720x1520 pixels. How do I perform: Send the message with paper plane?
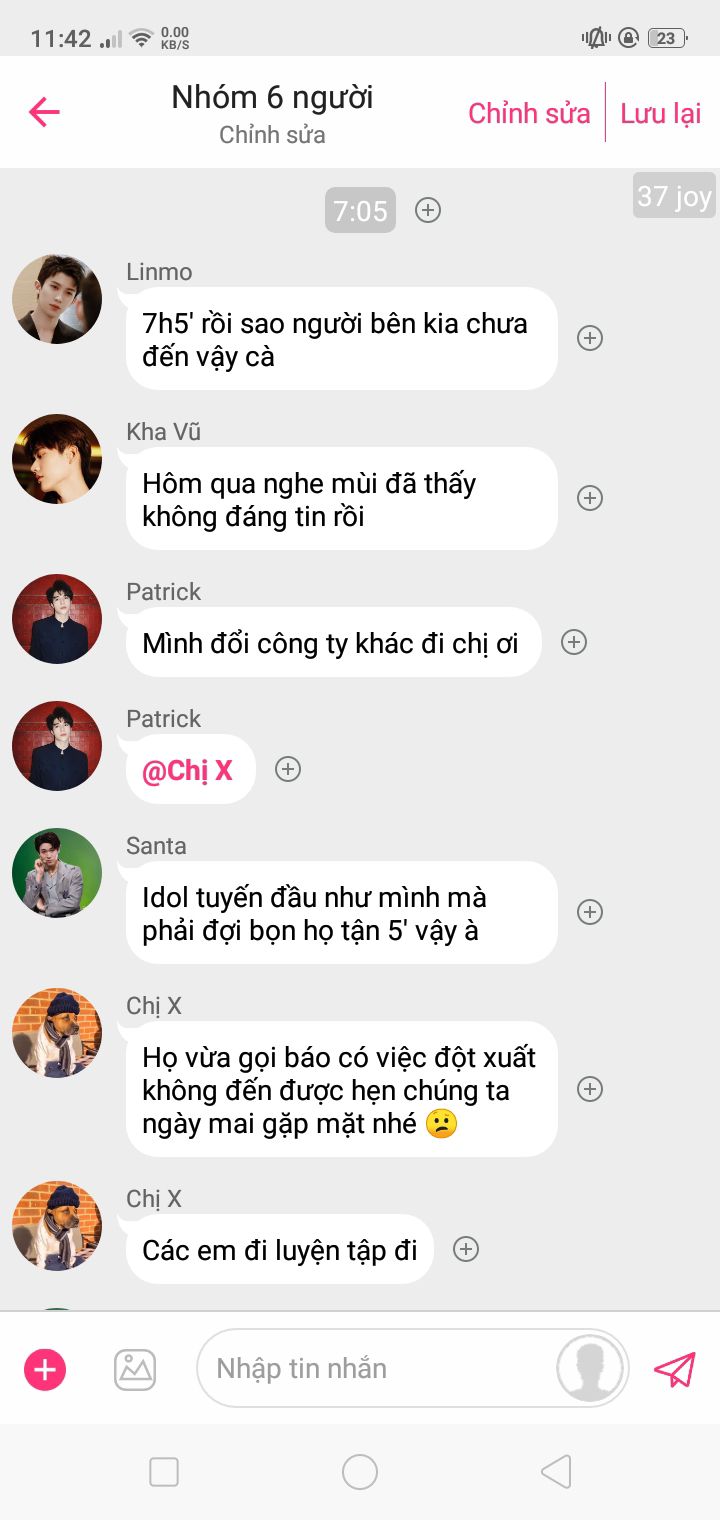(675, 1369)
